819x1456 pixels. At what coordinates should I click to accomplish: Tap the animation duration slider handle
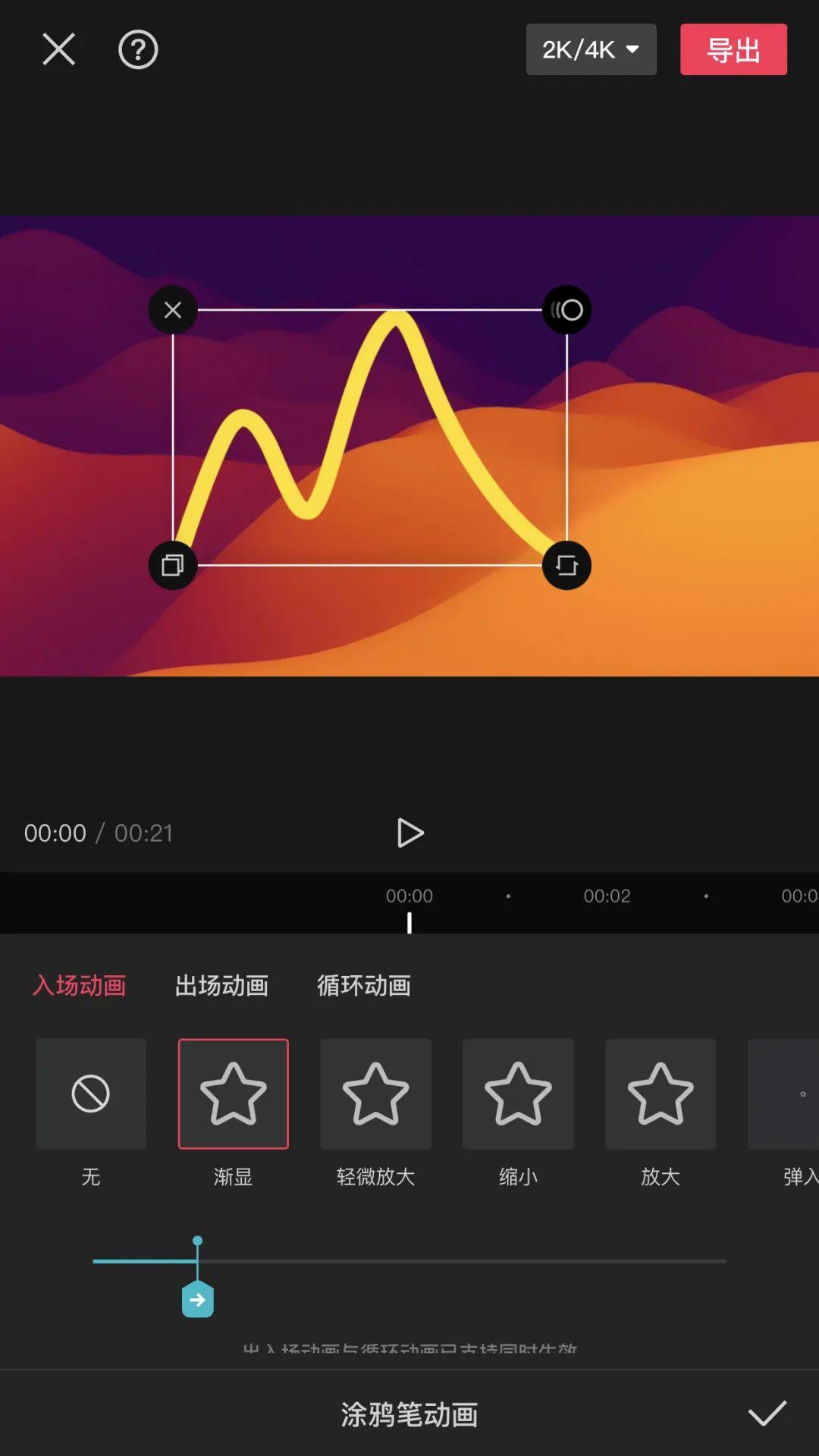pyautogui.click(x=197, y=1298)
